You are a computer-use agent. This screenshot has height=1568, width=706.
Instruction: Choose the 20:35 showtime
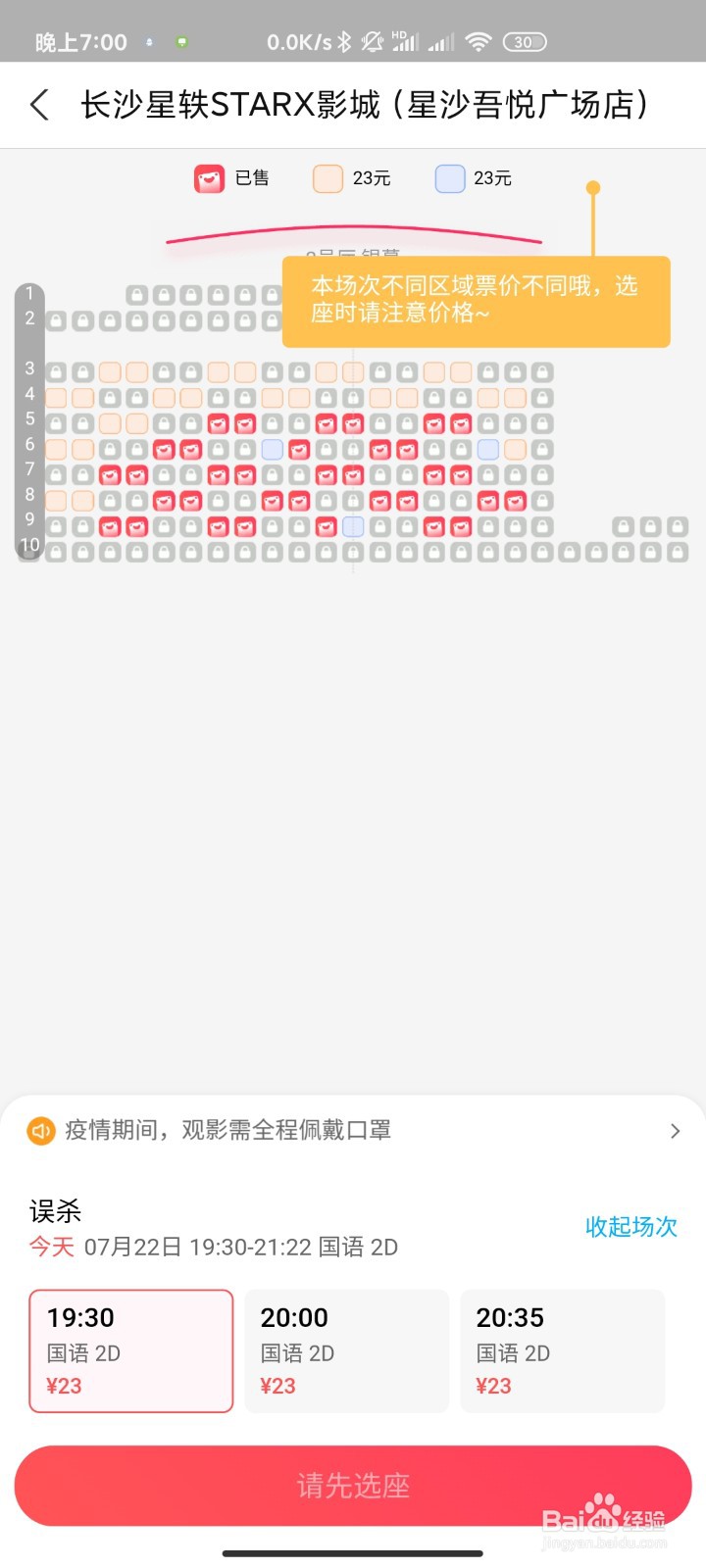(563, 1350)
